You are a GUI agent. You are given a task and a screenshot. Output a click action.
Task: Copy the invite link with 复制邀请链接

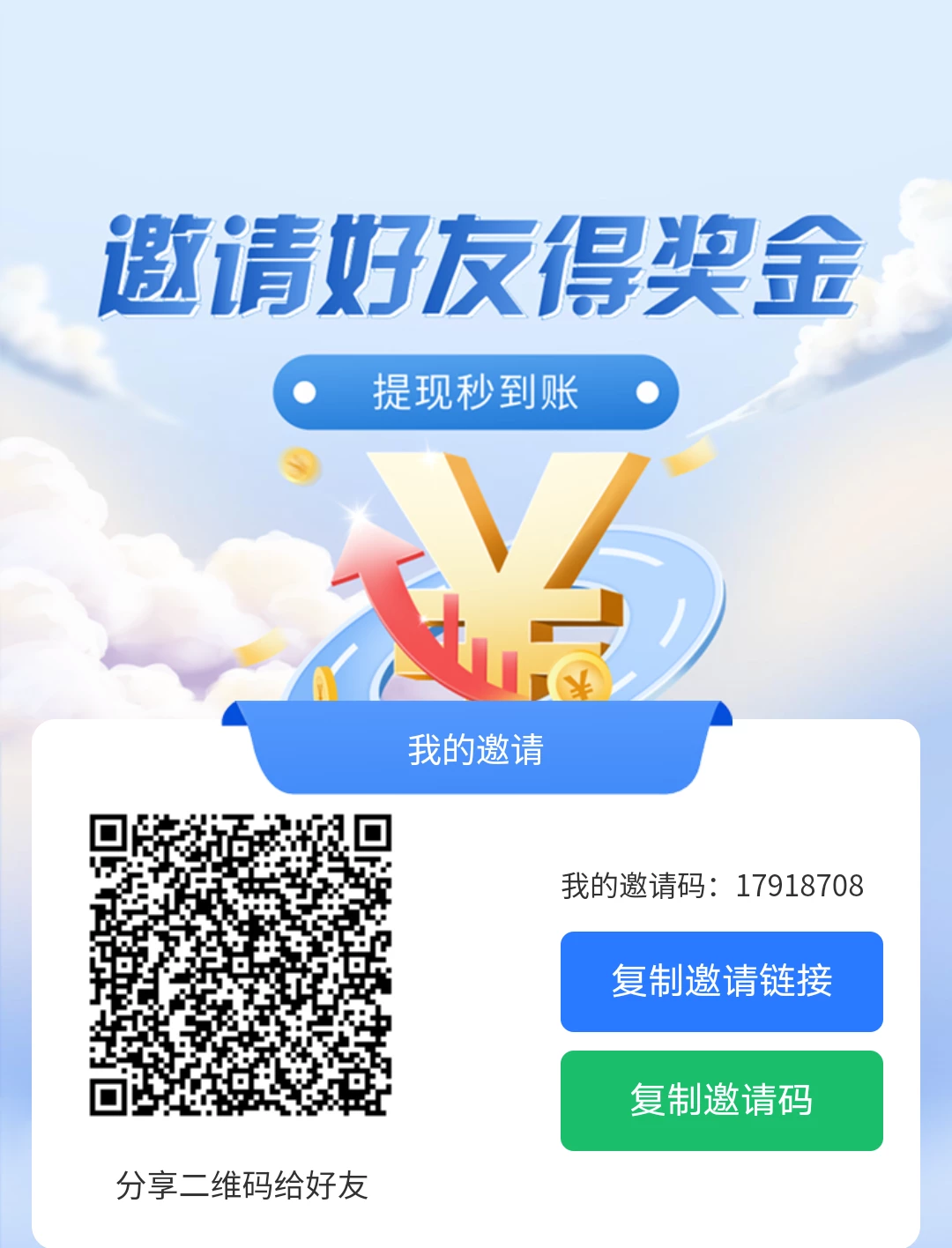[721, 981]
